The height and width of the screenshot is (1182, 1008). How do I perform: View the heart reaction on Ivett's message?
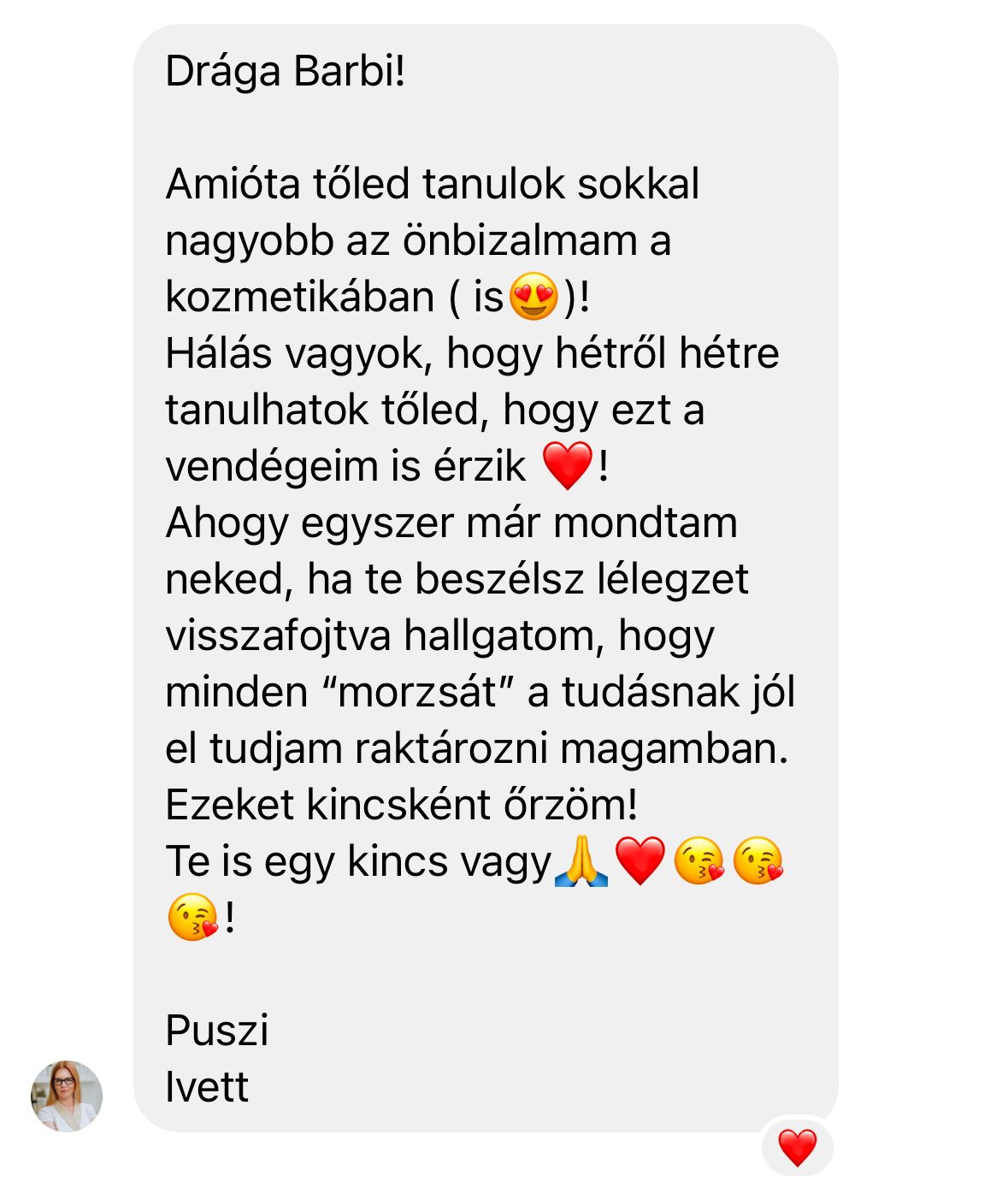click(x=797, y=1147)
